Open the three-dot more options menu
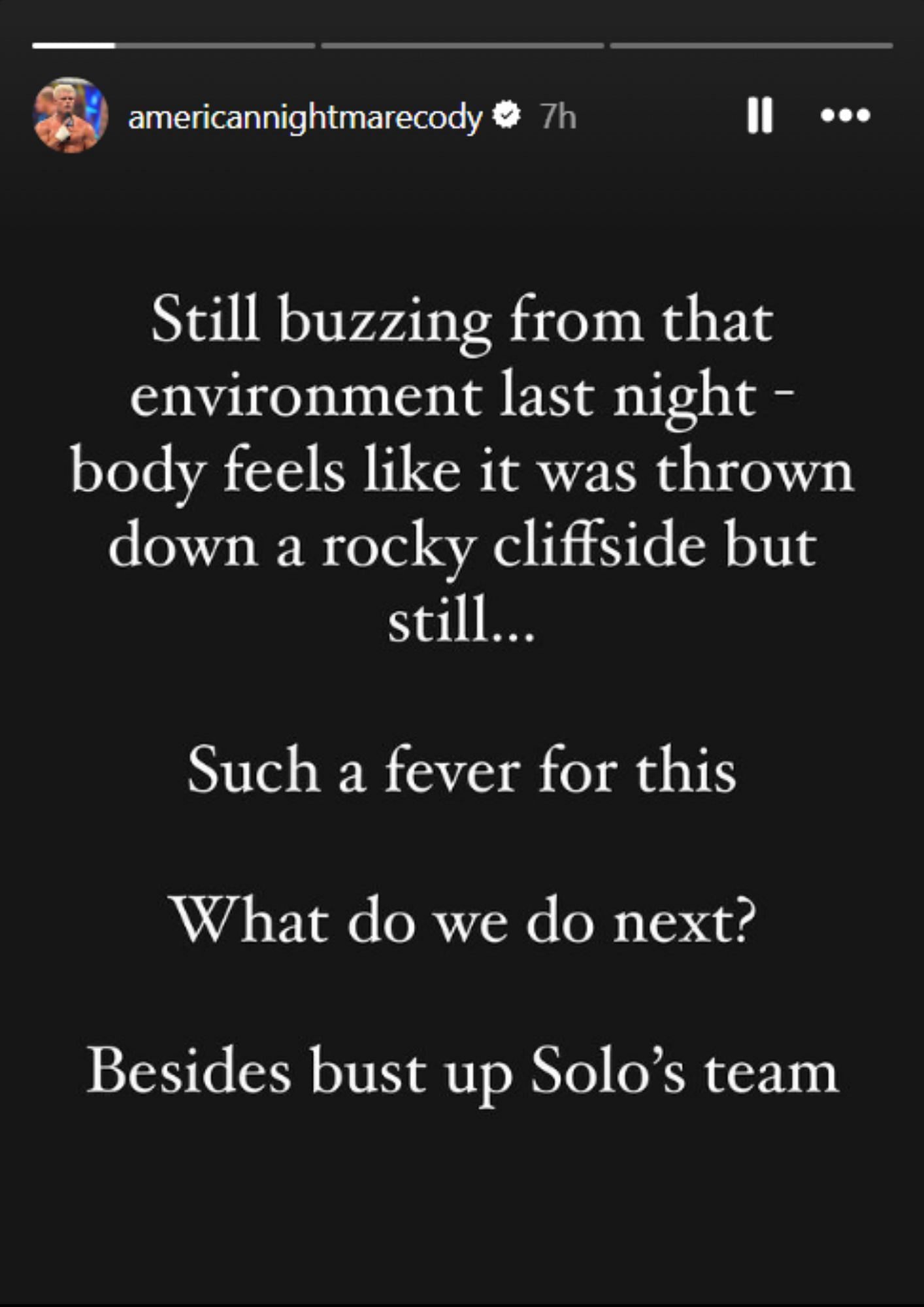The height and width of the screenshot is (1307, 924). pos(845,116)
